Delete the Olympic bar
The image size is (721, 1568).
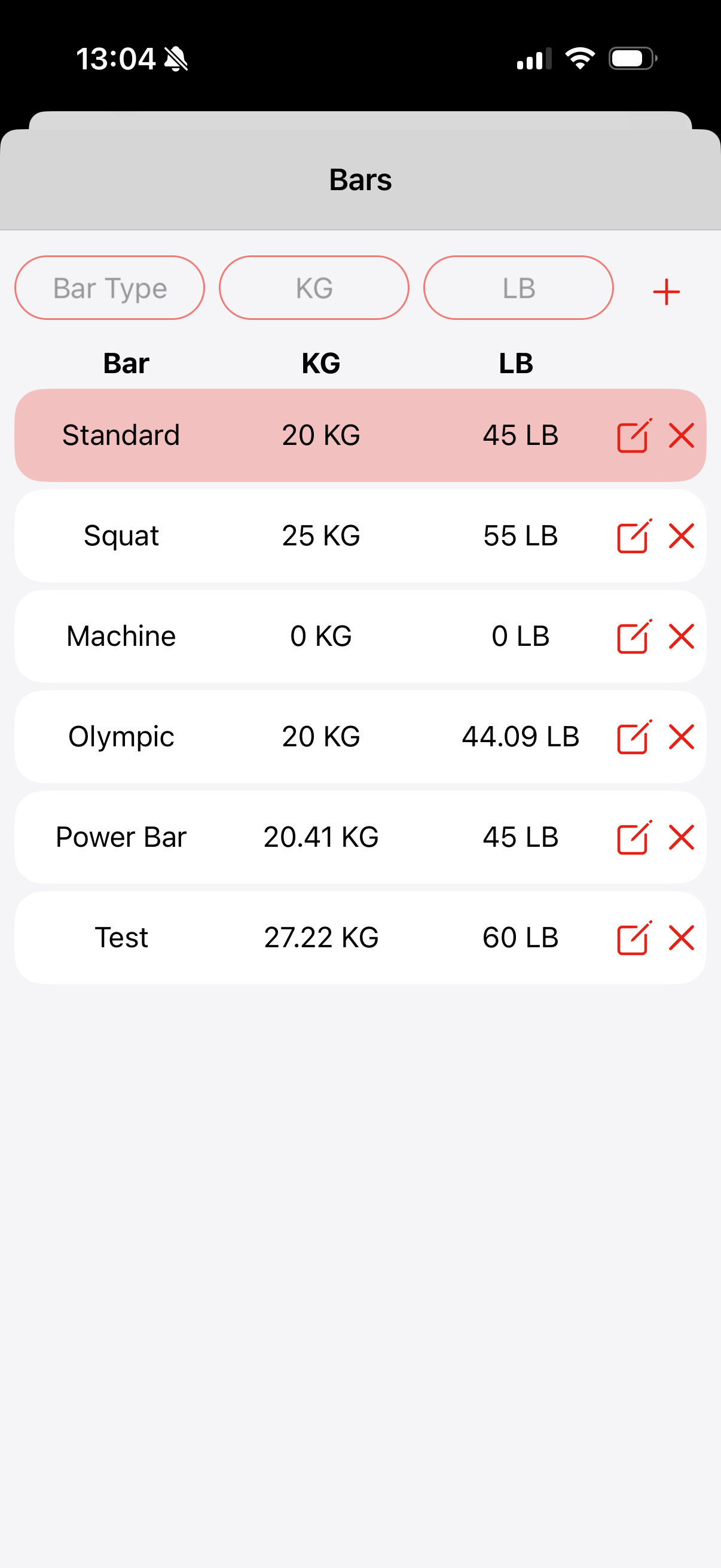(682, 737)
